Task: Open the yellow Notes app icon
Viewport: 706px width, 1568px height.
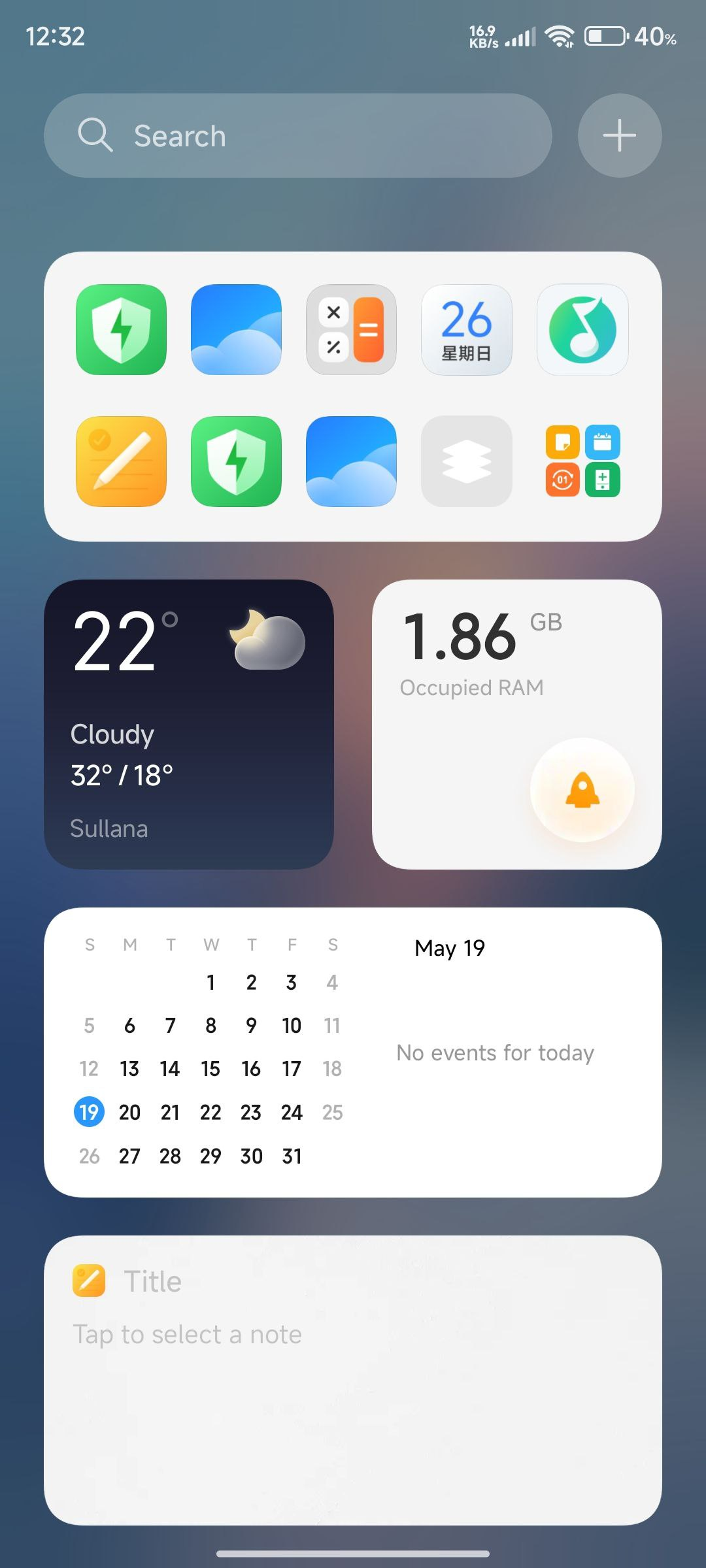Action: tap(121, 461)
